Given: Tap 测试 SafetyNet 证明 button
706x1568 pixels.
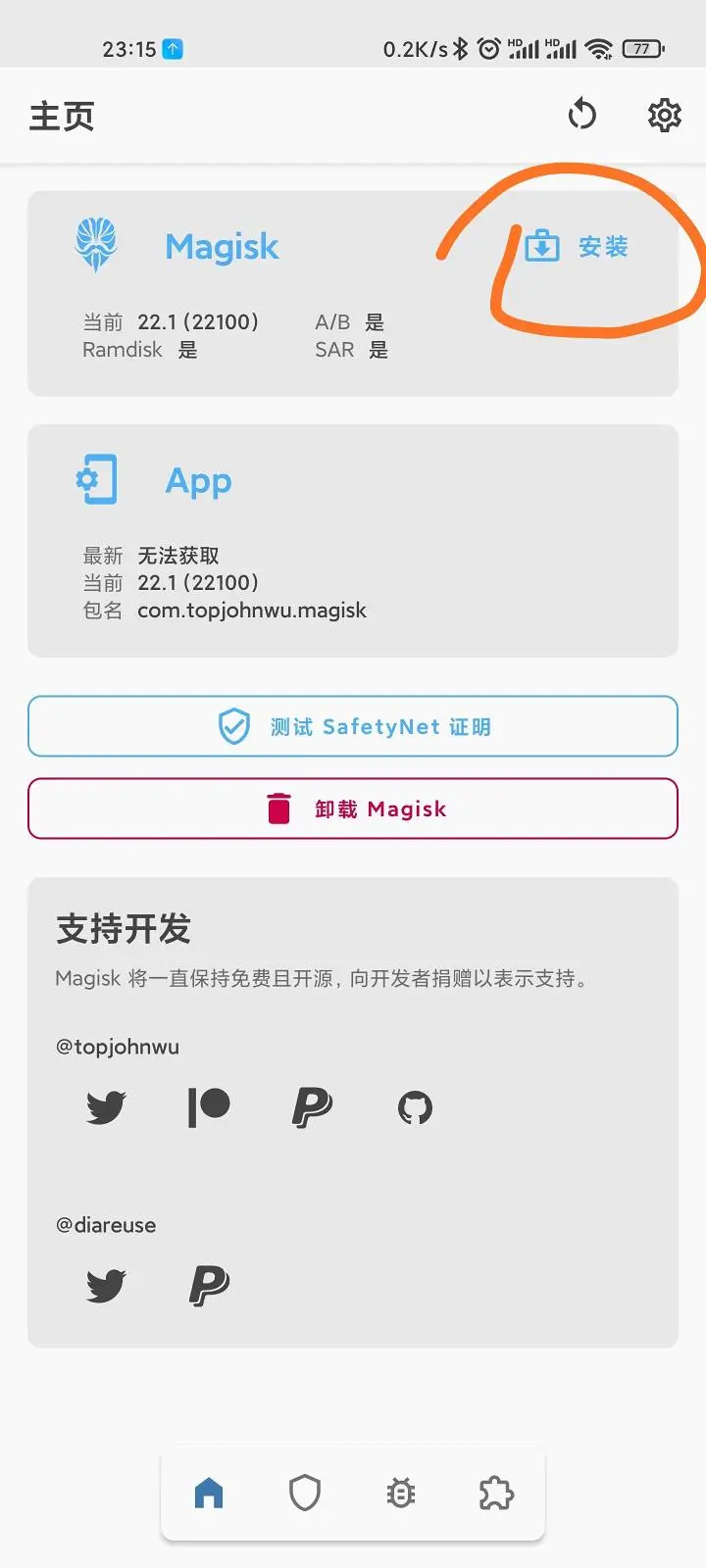Looking at the screenshot, I should (353, 726).
